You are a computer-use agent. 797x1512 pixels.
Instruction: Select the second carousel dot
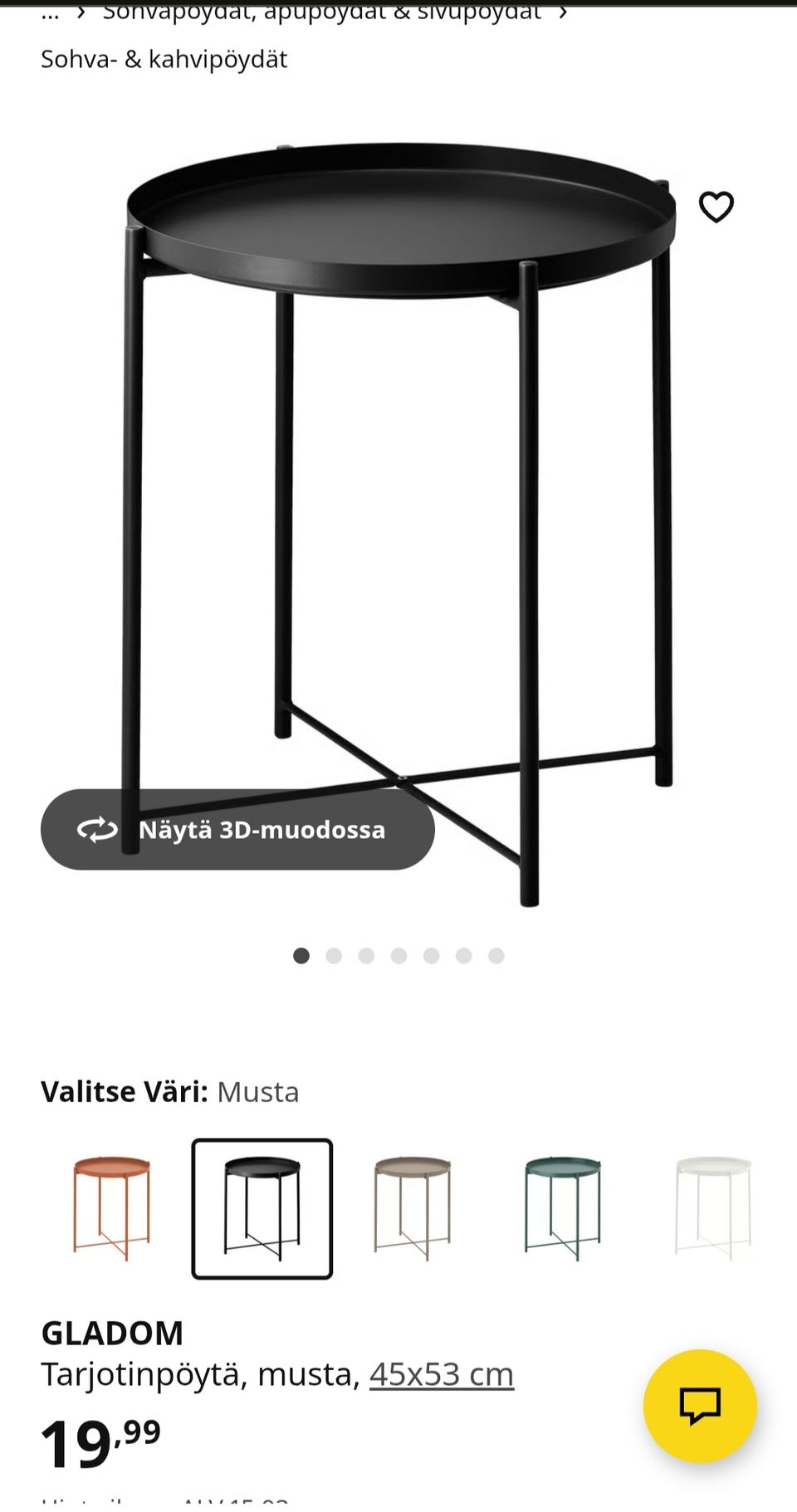(334, 955)
